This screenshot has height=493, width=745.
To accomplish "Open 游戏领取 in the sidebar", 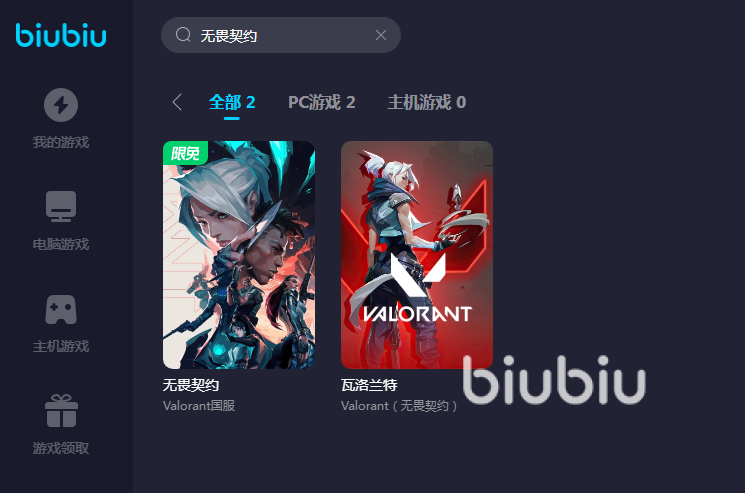I will [61, 424].
